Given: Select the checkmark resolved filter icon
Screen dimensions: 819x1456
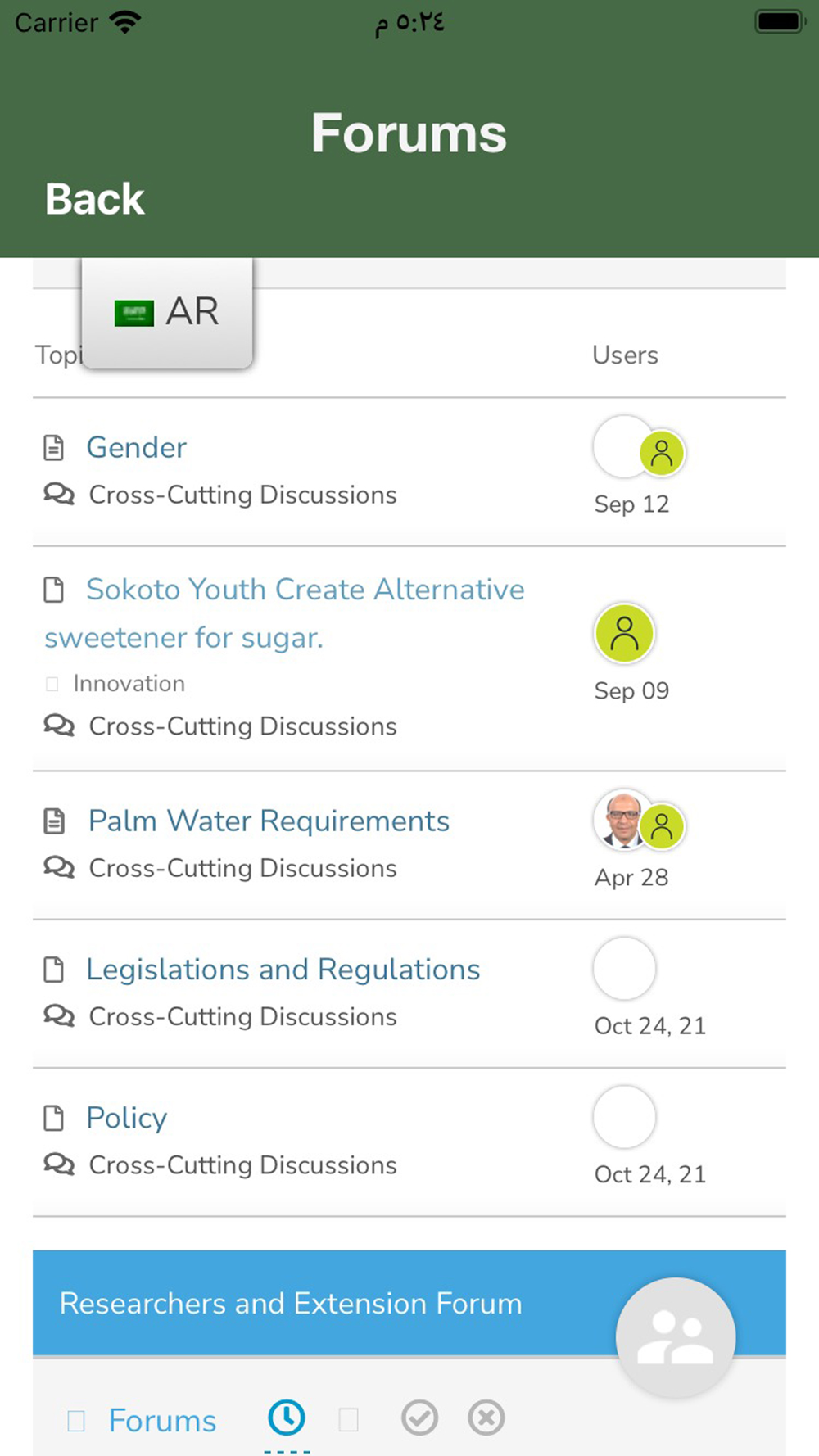Looking at the screenshot, I should point(419,1418).
